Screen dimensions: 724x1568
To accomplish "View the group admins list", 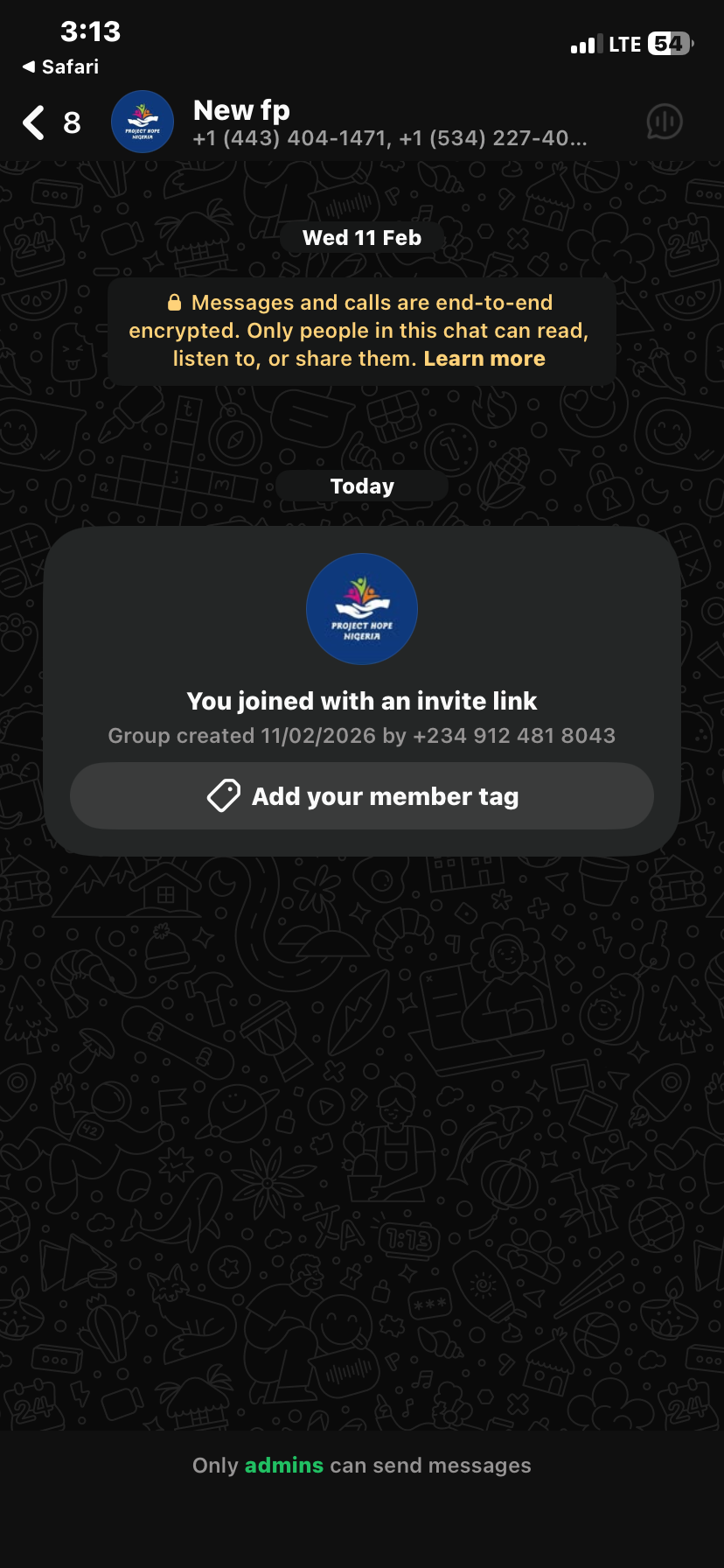I will [283, 1466].
